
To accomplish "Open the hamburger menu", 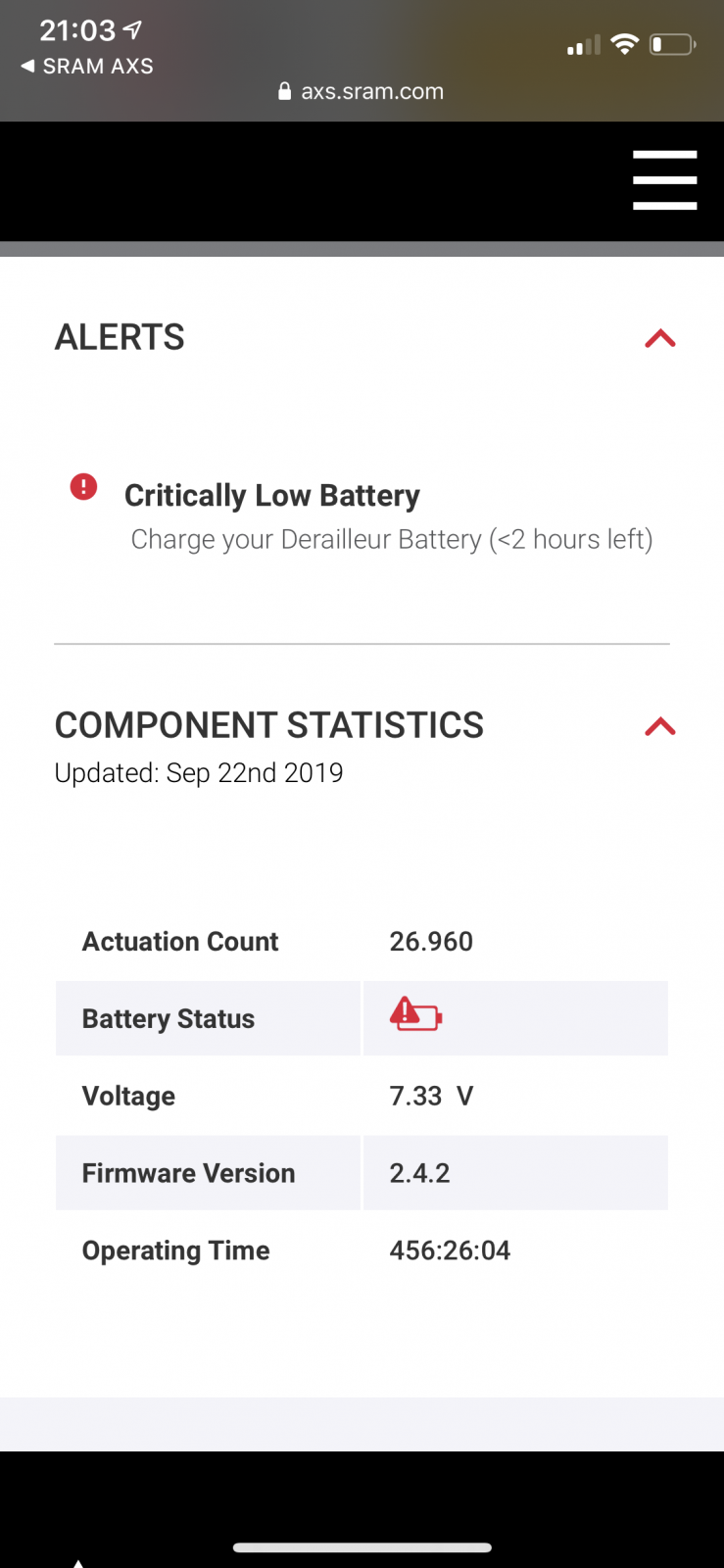I will [664, 180].
